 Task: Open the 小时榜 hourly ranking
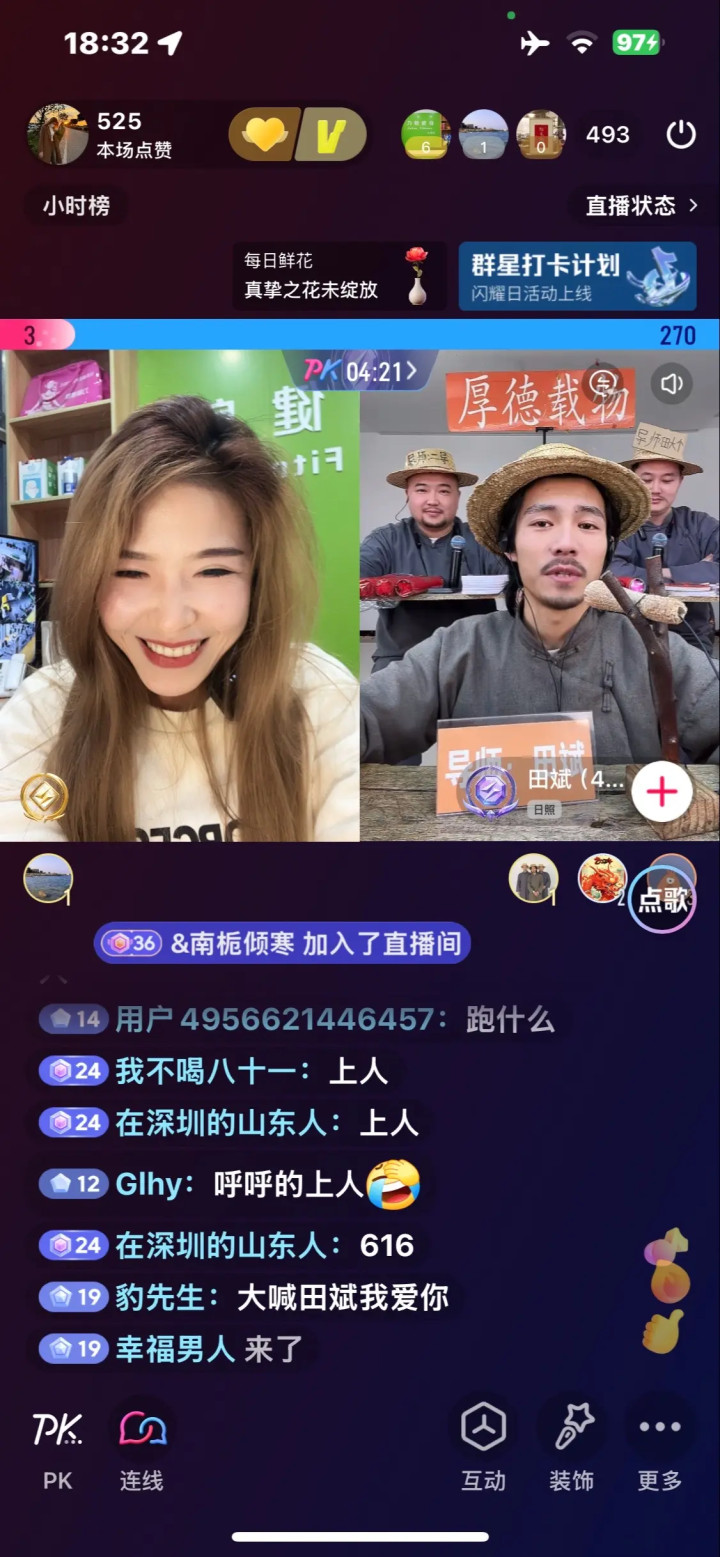tap(76, 206)
